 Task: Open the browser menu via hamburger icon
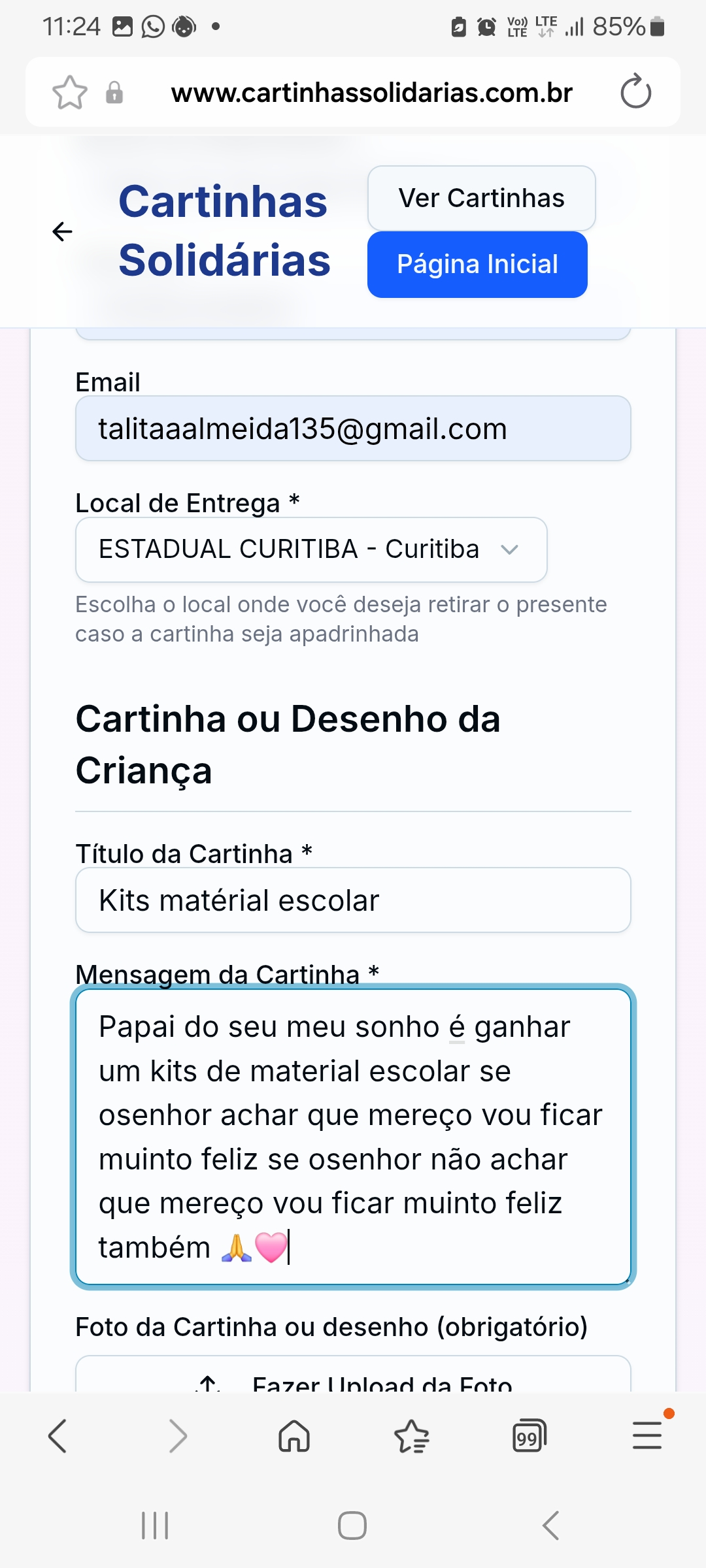point(647,1435)
